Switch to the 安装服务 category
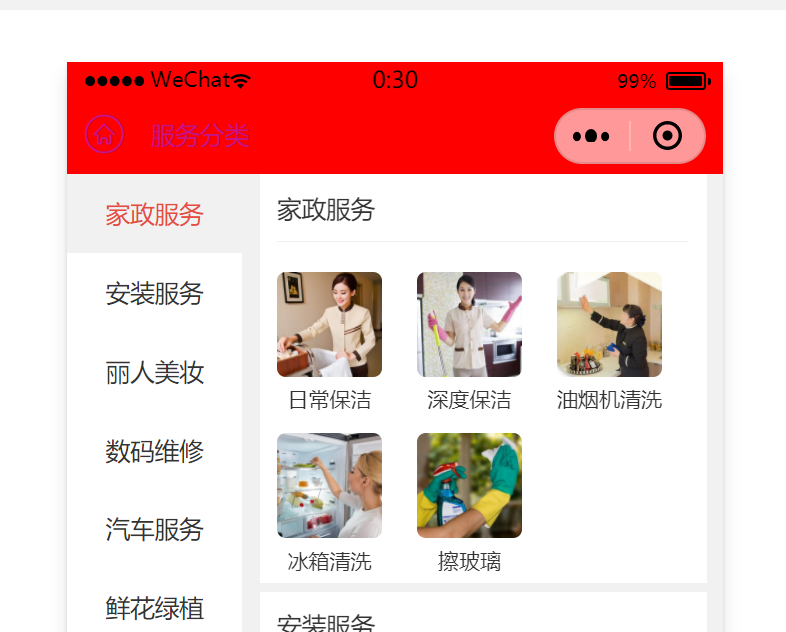 point(154,293)
